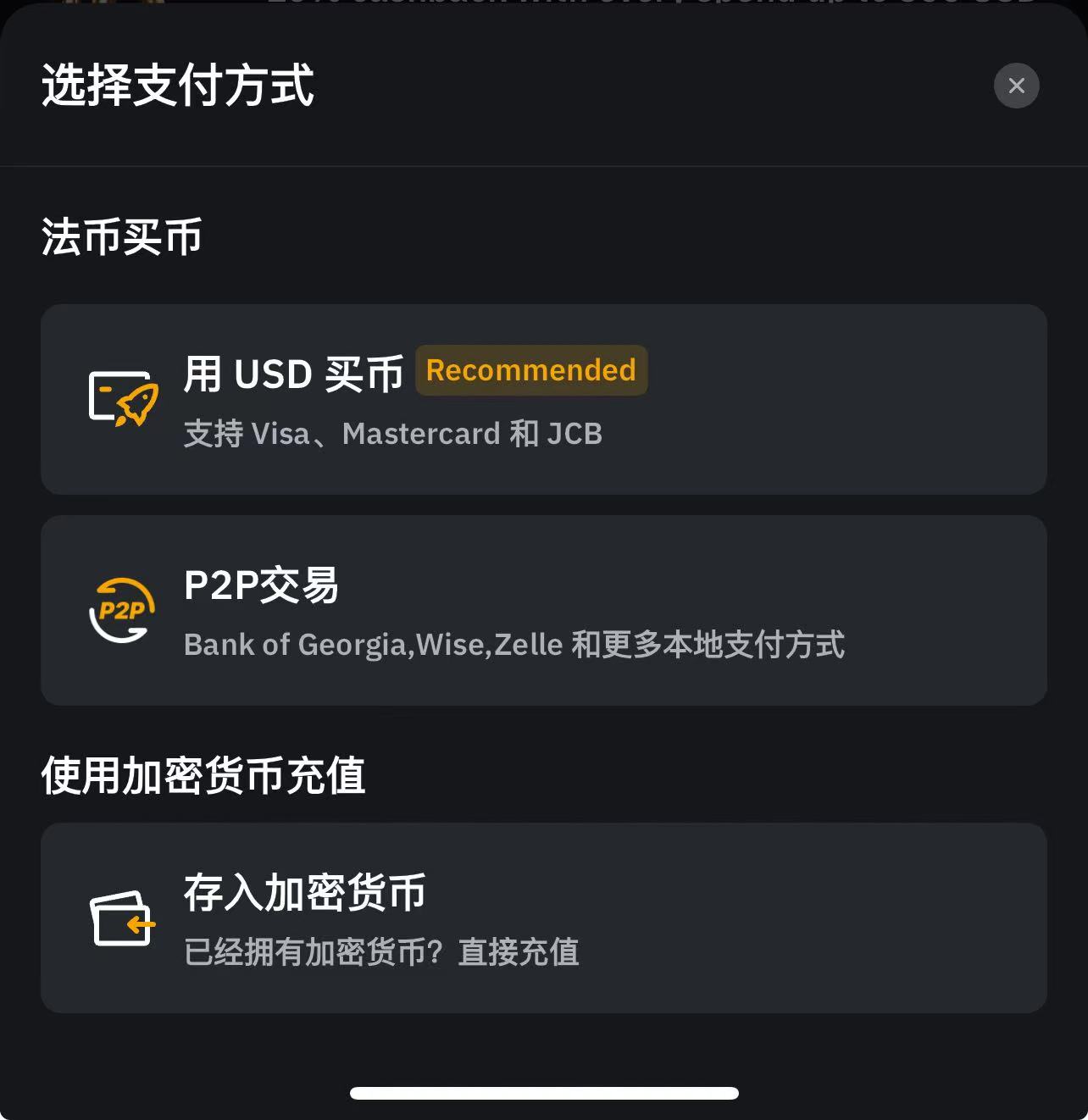
Task: Click the Recommended badge
Action: point(531,370)
